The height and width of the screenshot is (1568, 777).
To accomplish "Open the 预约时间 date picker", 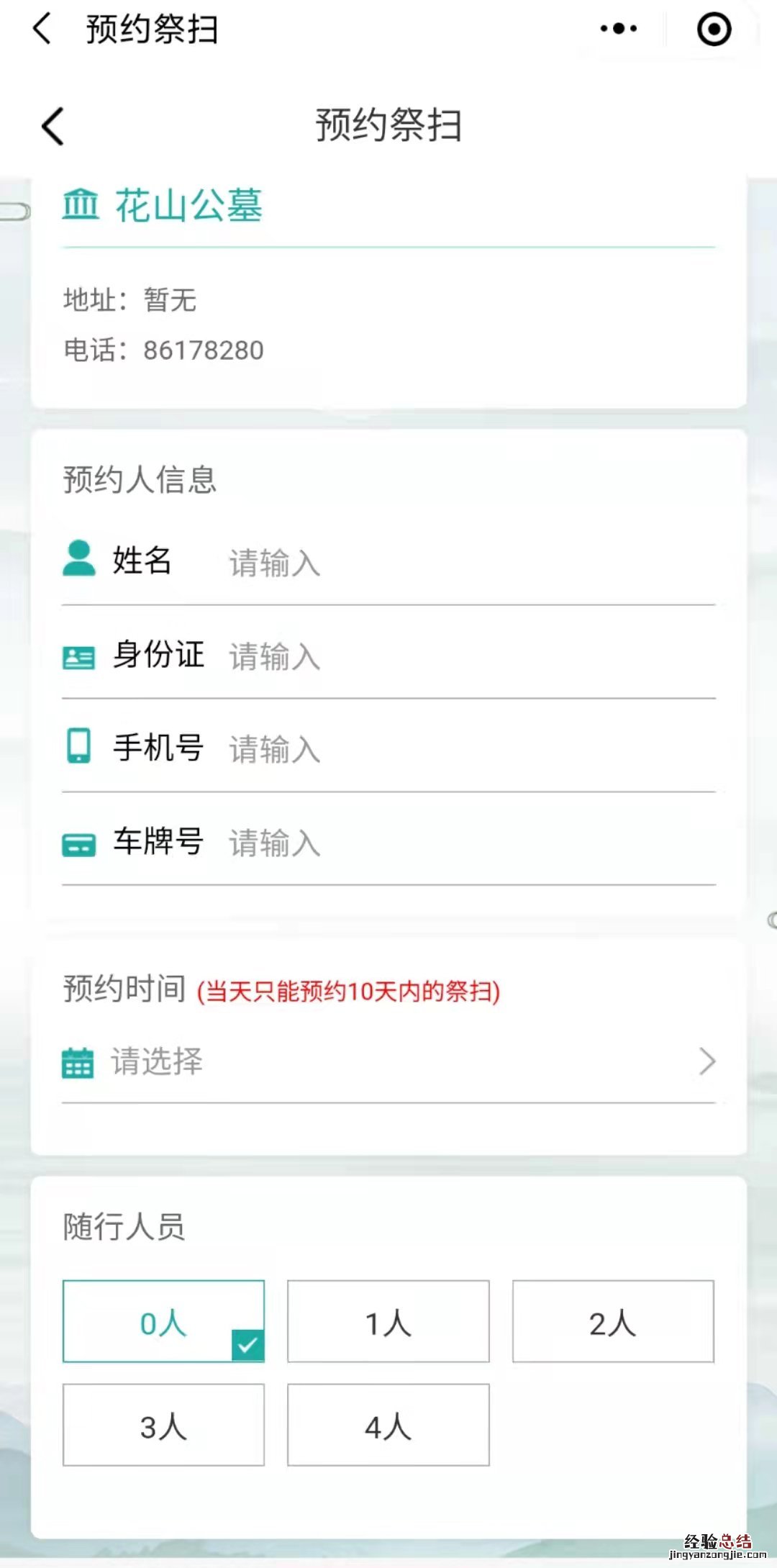I will click(388, 1062).
